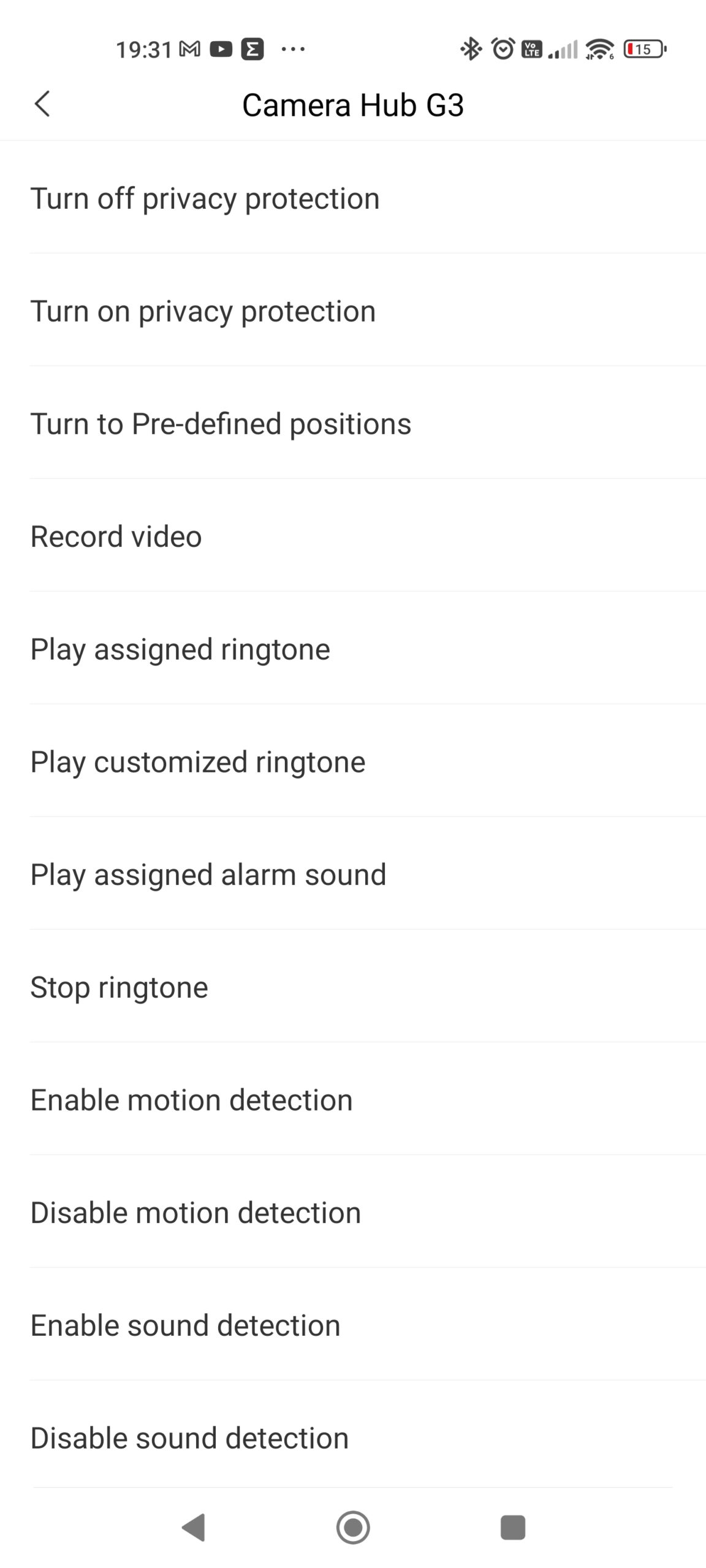Open recent apps from navigation bar

pyautogui.click(x=513, y=1527)
